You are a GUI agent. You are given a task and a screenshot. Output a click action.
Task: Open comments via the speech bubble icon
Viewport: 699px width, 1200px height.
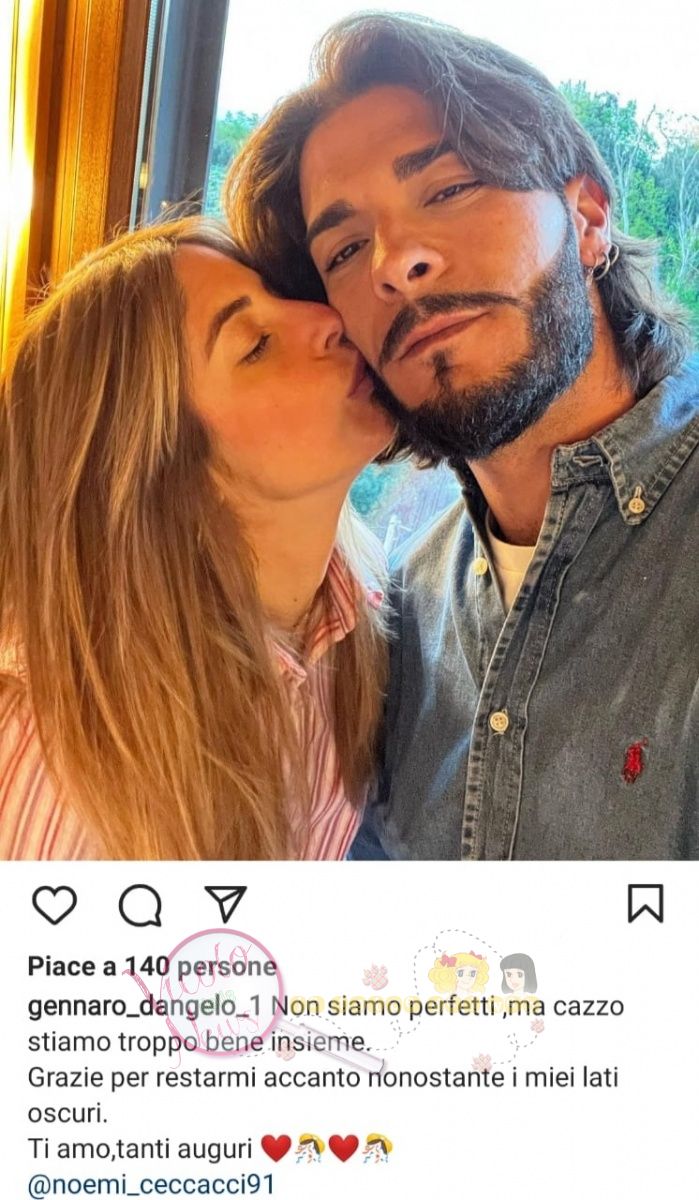tap(140, 905)
